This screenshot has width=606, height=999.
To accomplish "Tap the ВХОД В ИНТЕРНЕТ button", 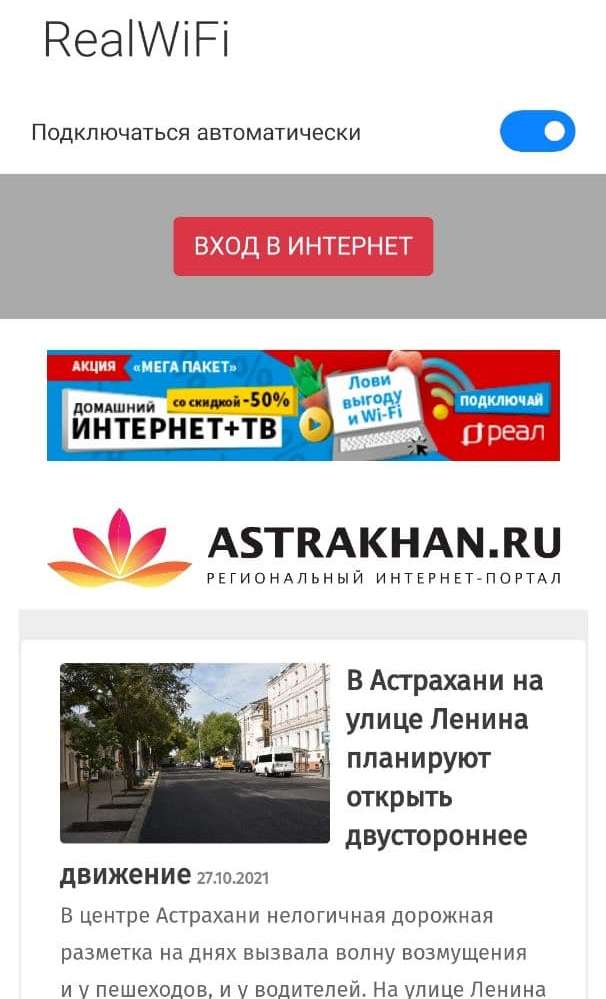I will coord(303,246).
